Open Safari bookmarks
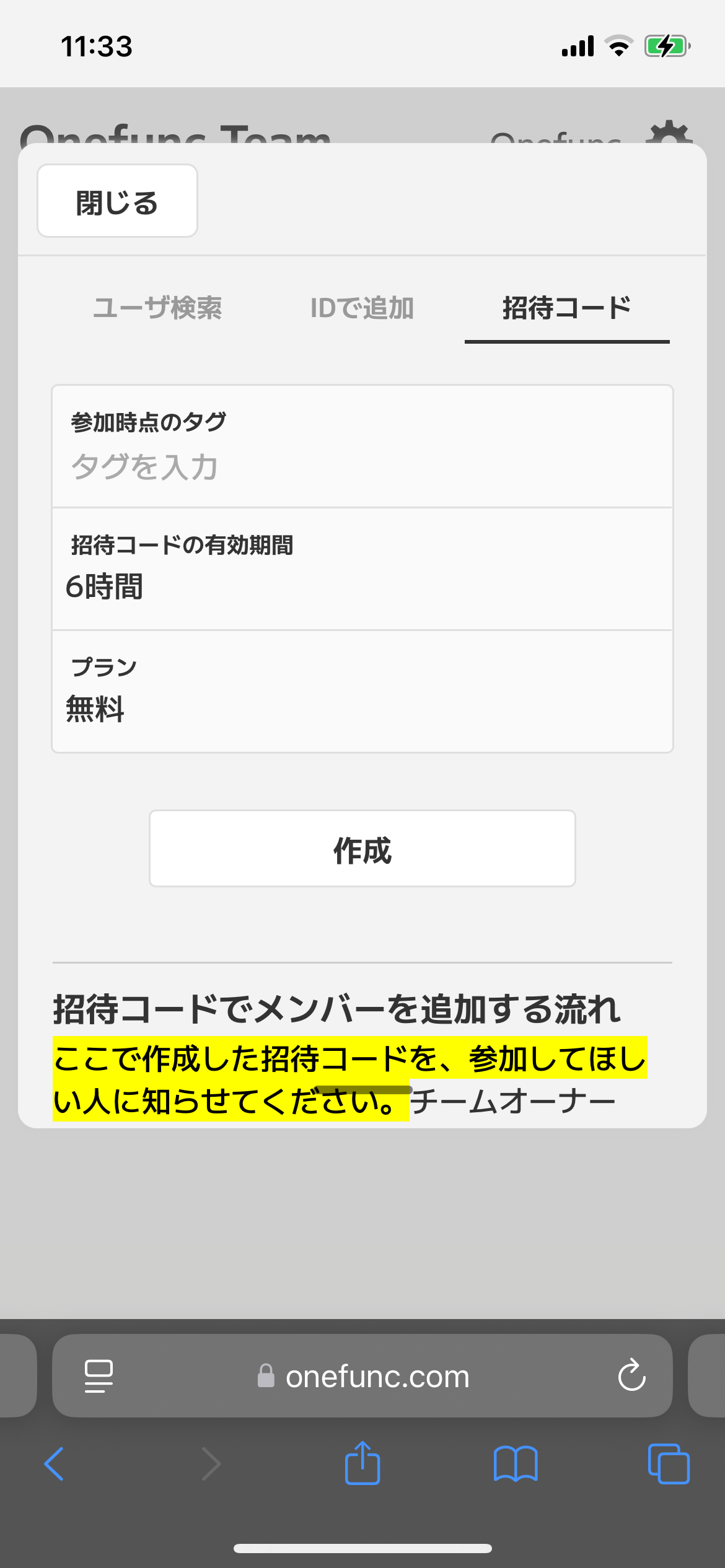725x1568 pixels. point(516,1464)
